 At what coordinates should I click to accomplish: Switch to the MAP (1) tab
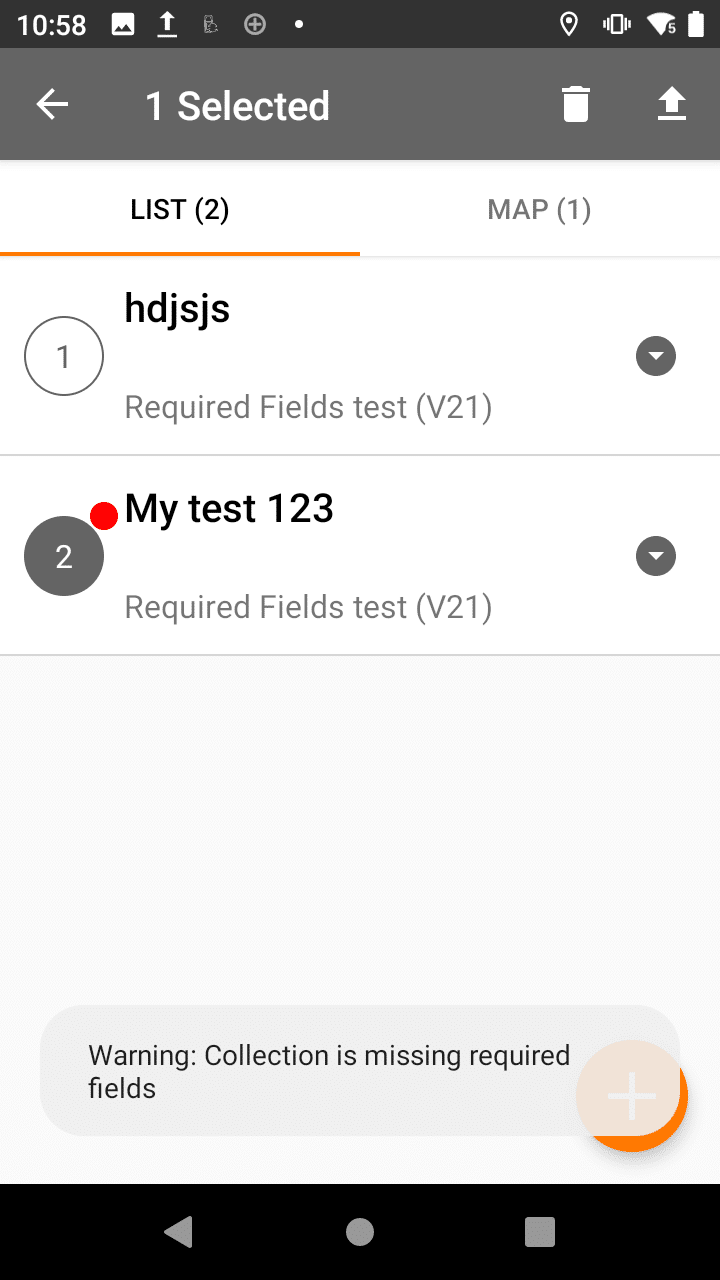tap(539, 209)
